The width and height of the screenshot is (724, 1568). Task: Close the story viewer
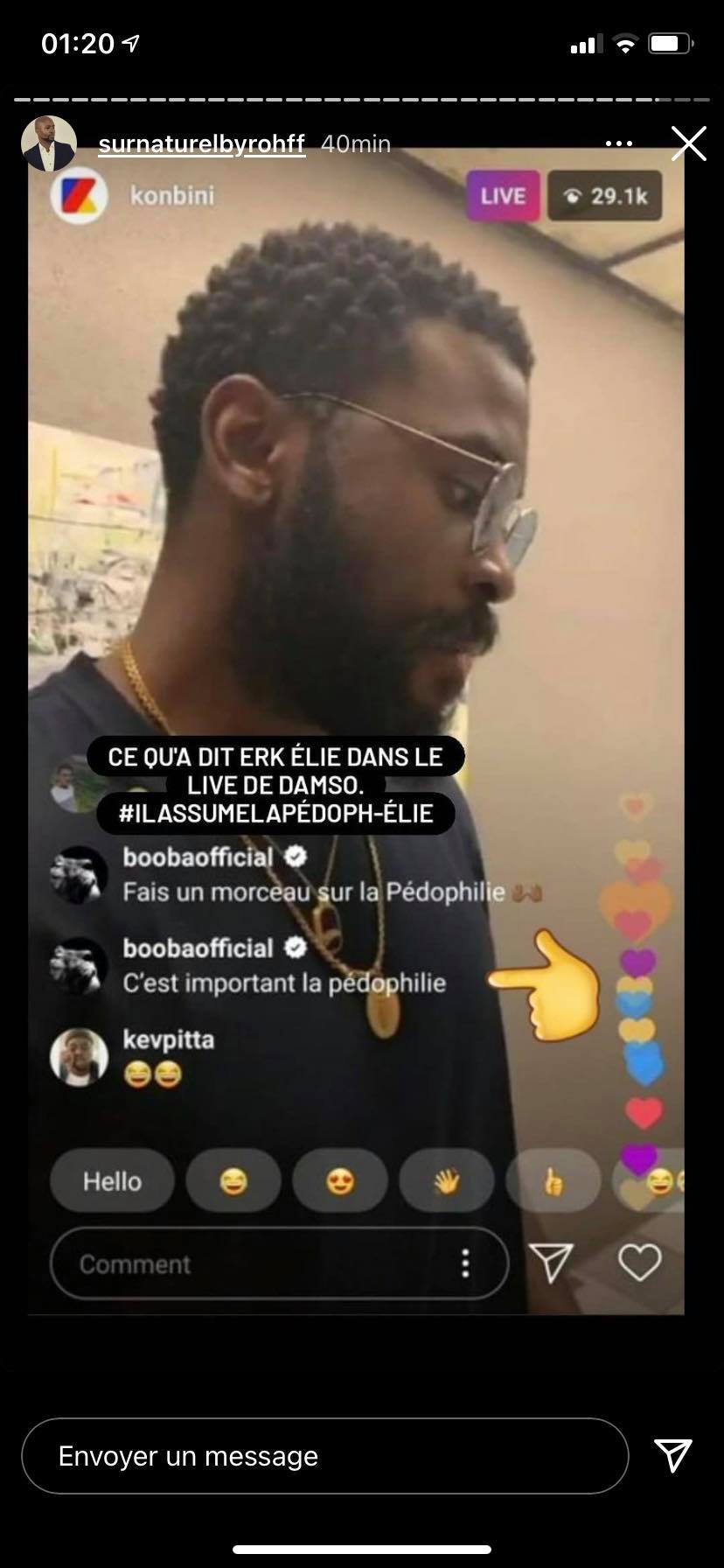pyautogui.click(x=688, y=143)
